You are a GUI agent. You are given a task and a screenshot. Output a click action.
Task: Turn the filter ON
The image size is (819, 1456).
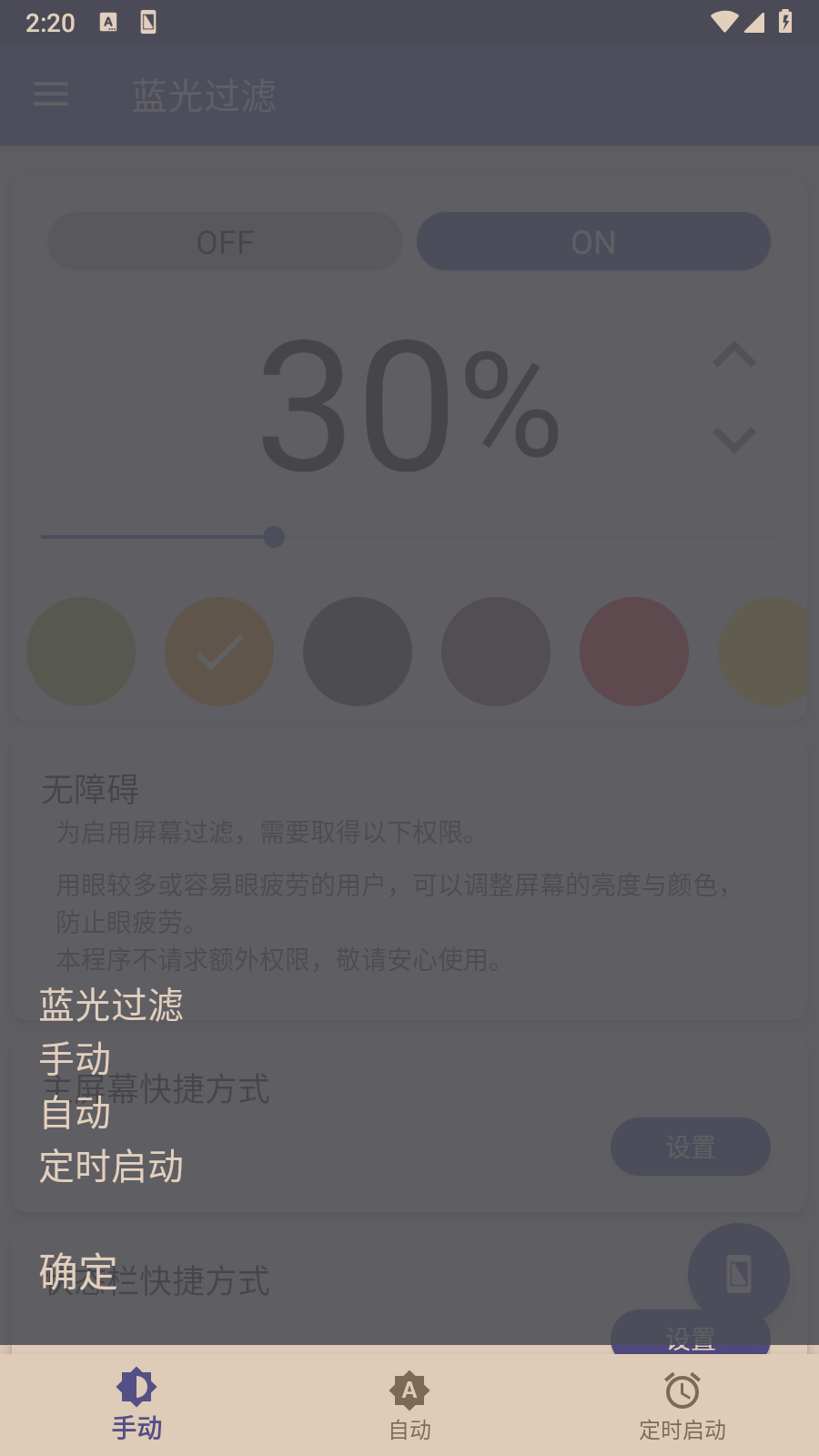click(593, 242)
